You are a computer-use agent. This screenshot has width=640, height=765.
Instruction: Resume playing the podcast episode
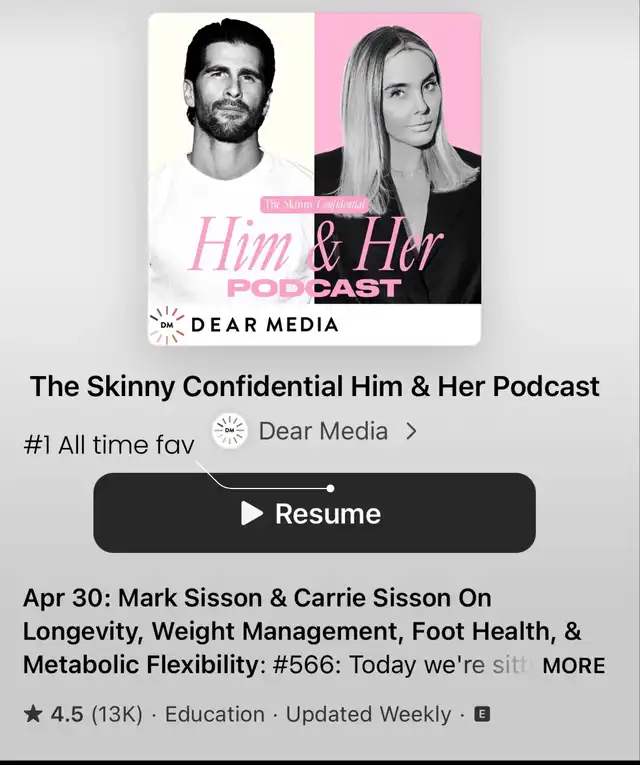click(x=314, y=513)
